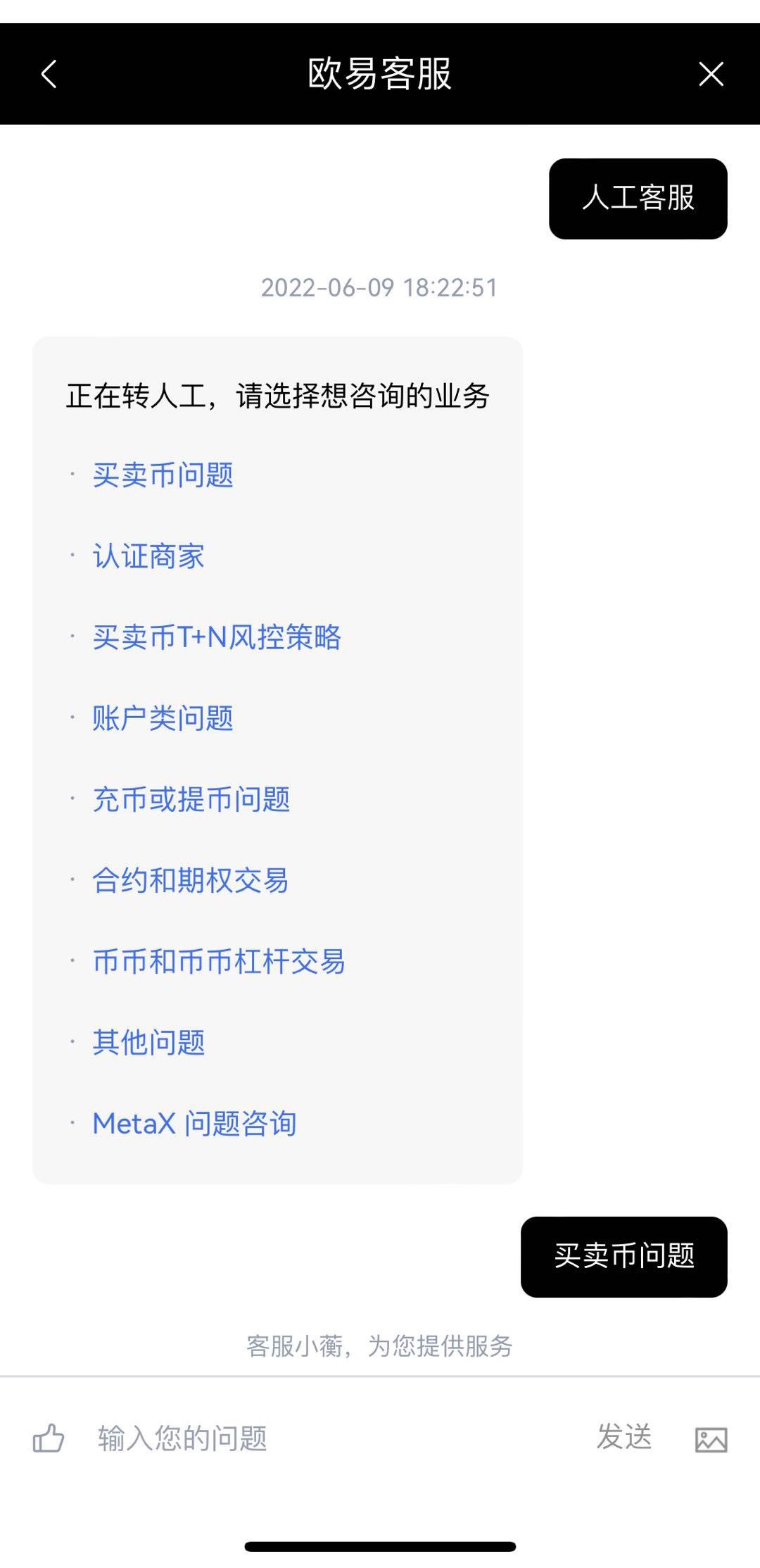Viewport: 760px width, 1568px height.
Task: Go back using the header arrow
Action: 49,74
